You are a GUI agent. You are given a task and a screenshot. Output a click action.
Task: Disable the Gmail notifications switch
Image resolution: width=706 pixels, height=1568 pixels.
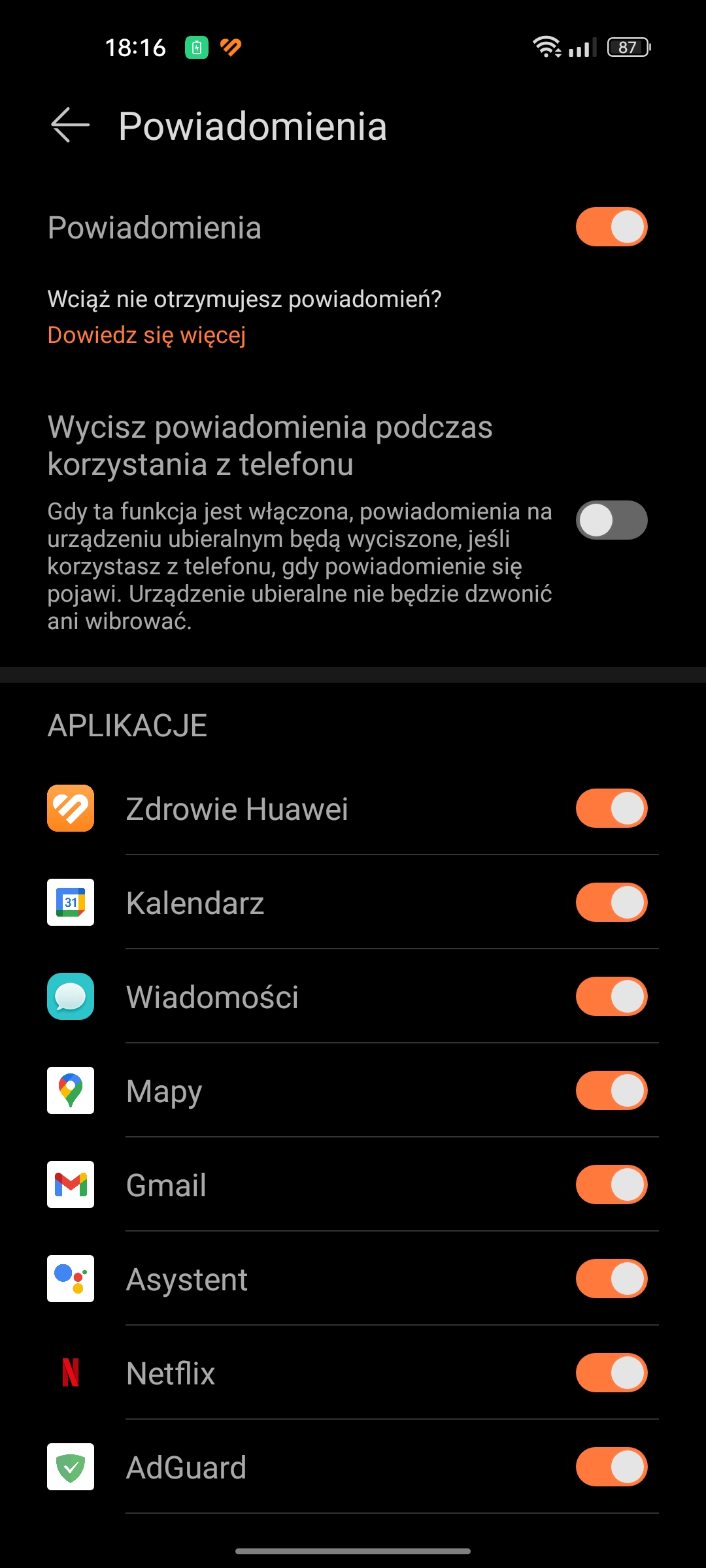click(611, 1184)
